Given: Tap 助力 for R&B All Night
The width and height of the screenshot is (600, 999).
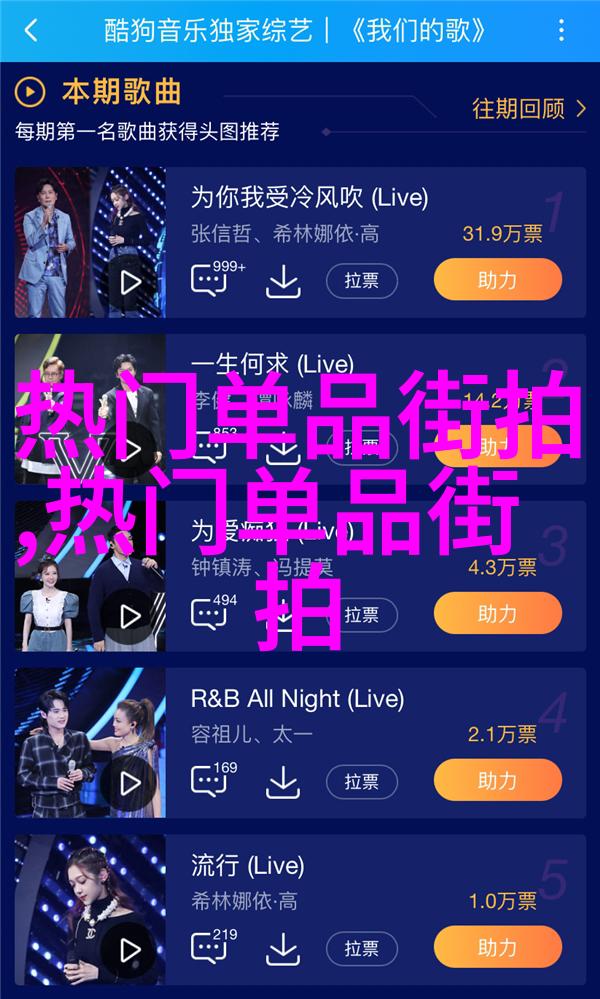Looking at the screenshot, I should tap(497, 780).
